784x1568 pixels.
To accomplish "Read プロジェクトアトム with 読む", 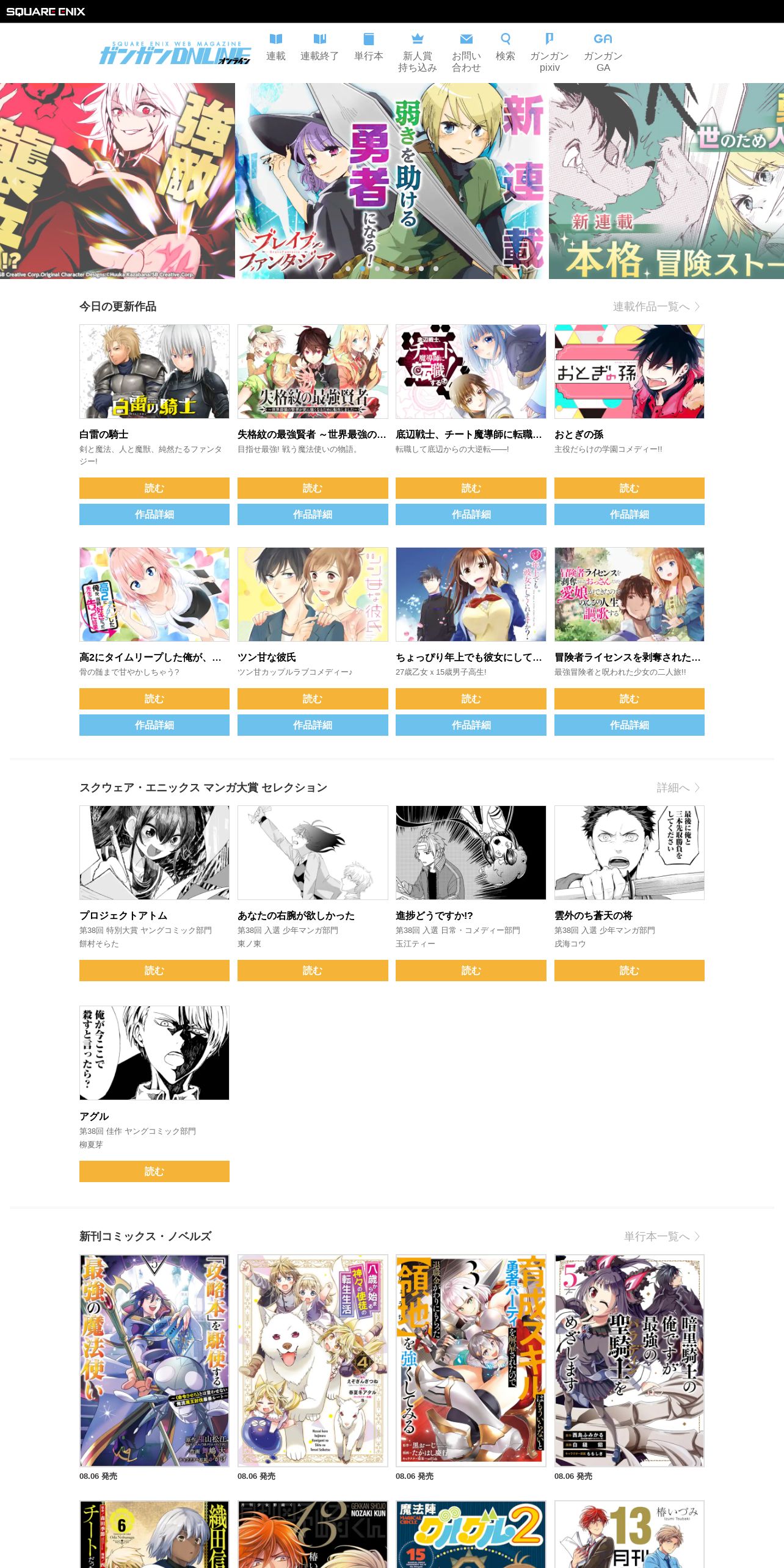I will tap(154, 970).
